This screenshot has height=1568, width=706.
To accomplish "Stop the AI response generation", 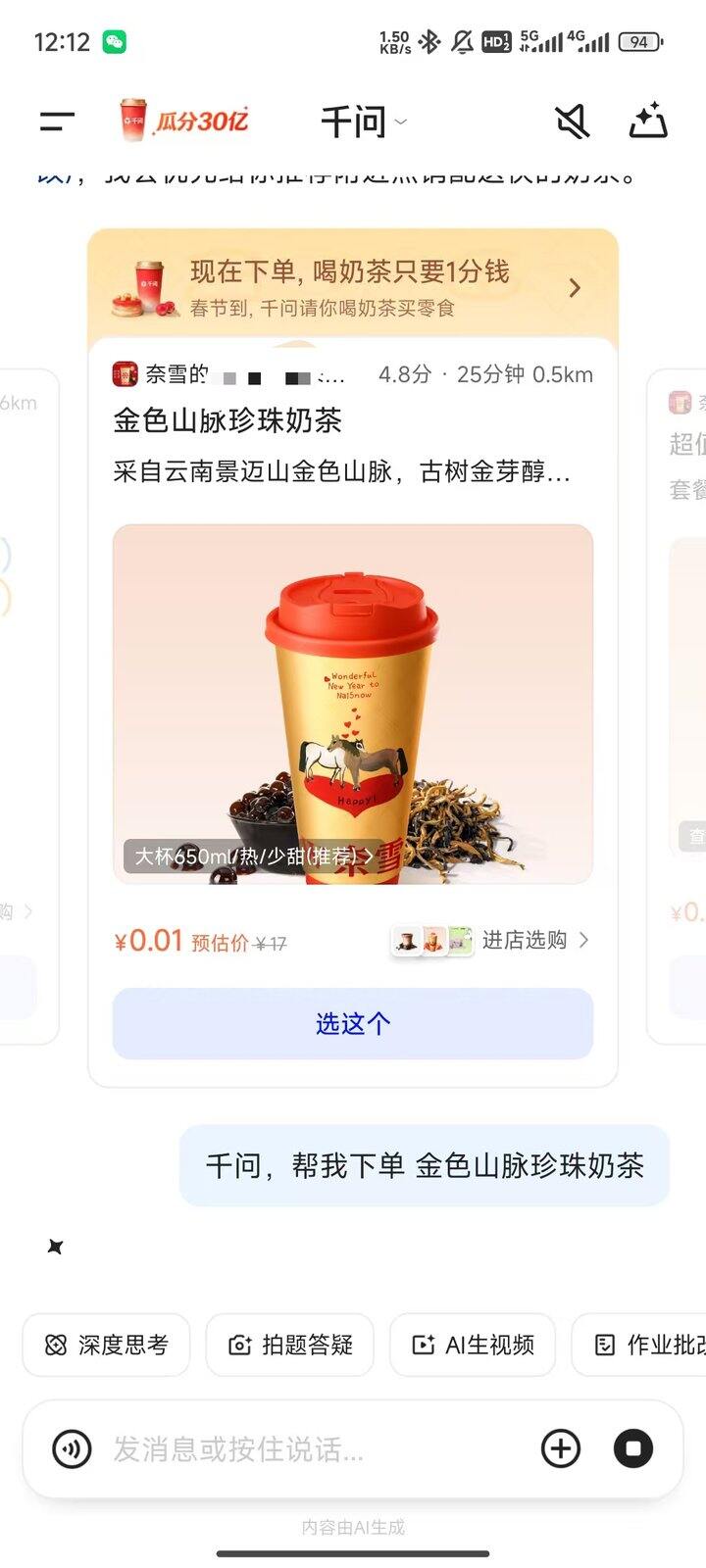I will tap(633, 1448).
